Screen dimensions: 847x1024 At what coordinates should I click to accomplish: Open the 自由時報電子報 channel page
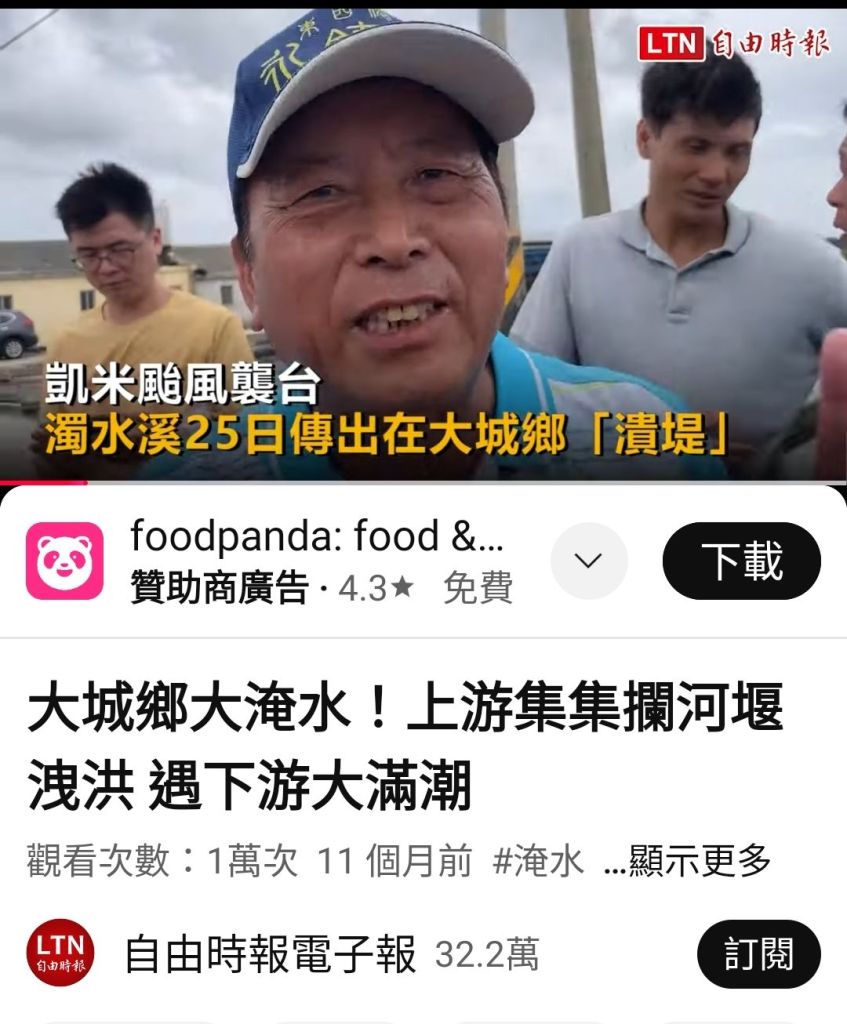(x=270, y=954)
